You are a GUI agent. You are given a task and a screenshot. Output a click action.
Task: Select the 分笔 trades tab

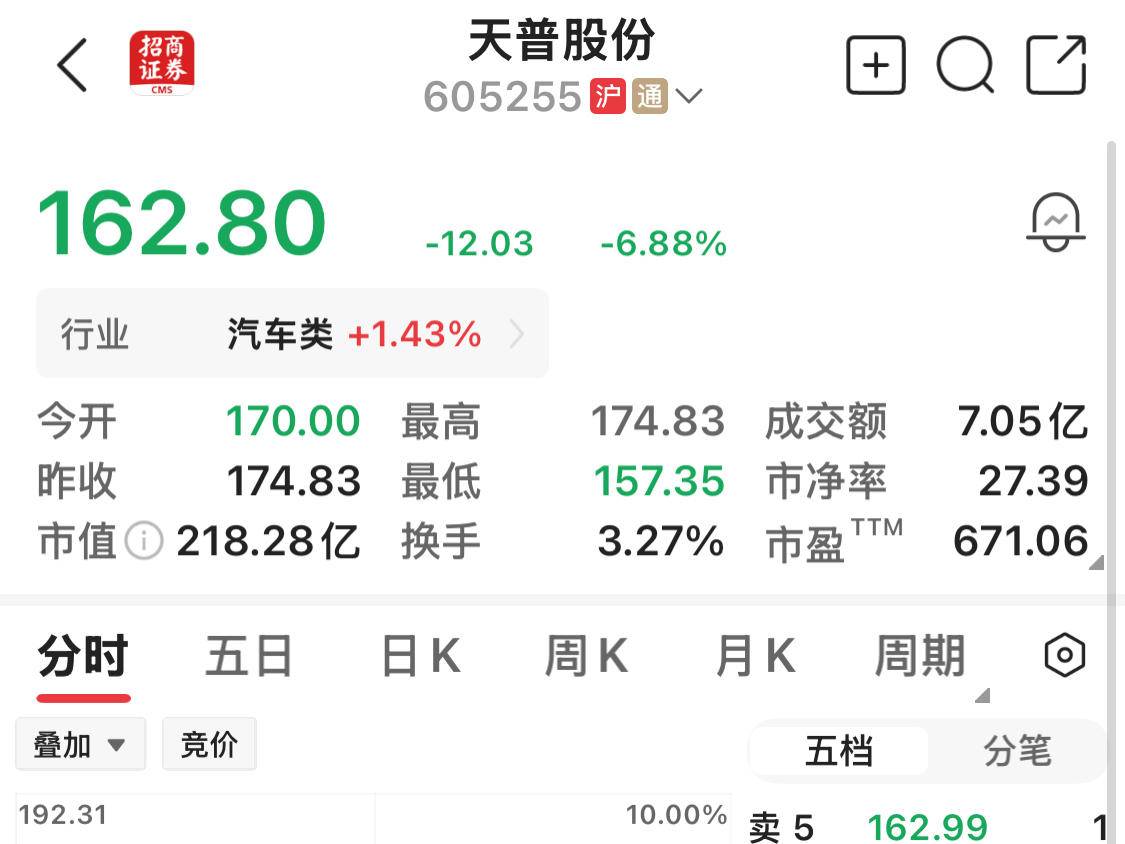pos(1017,750)
